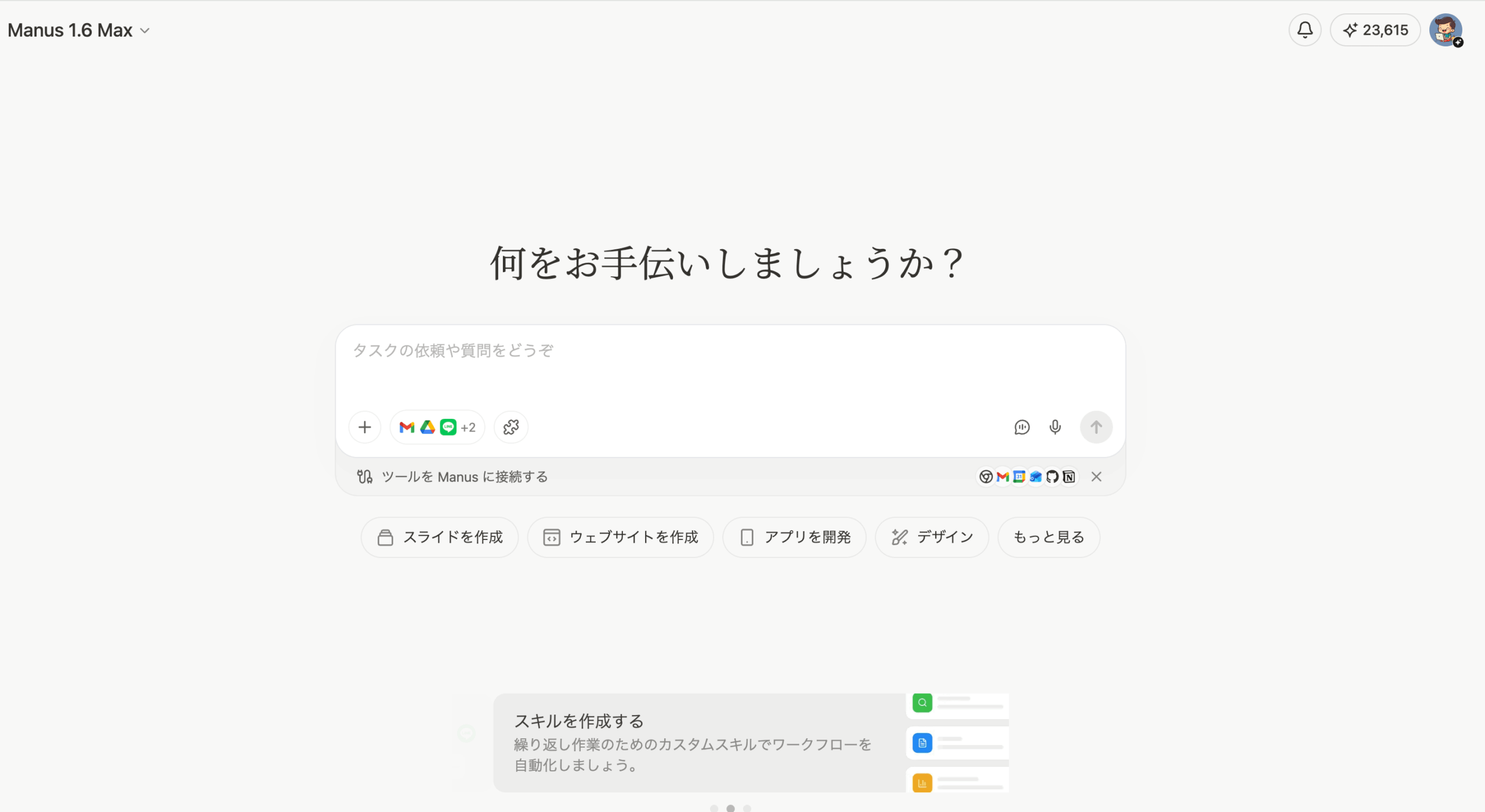Tap the plus attach button

pyautogui.click(x=364, y=427)
